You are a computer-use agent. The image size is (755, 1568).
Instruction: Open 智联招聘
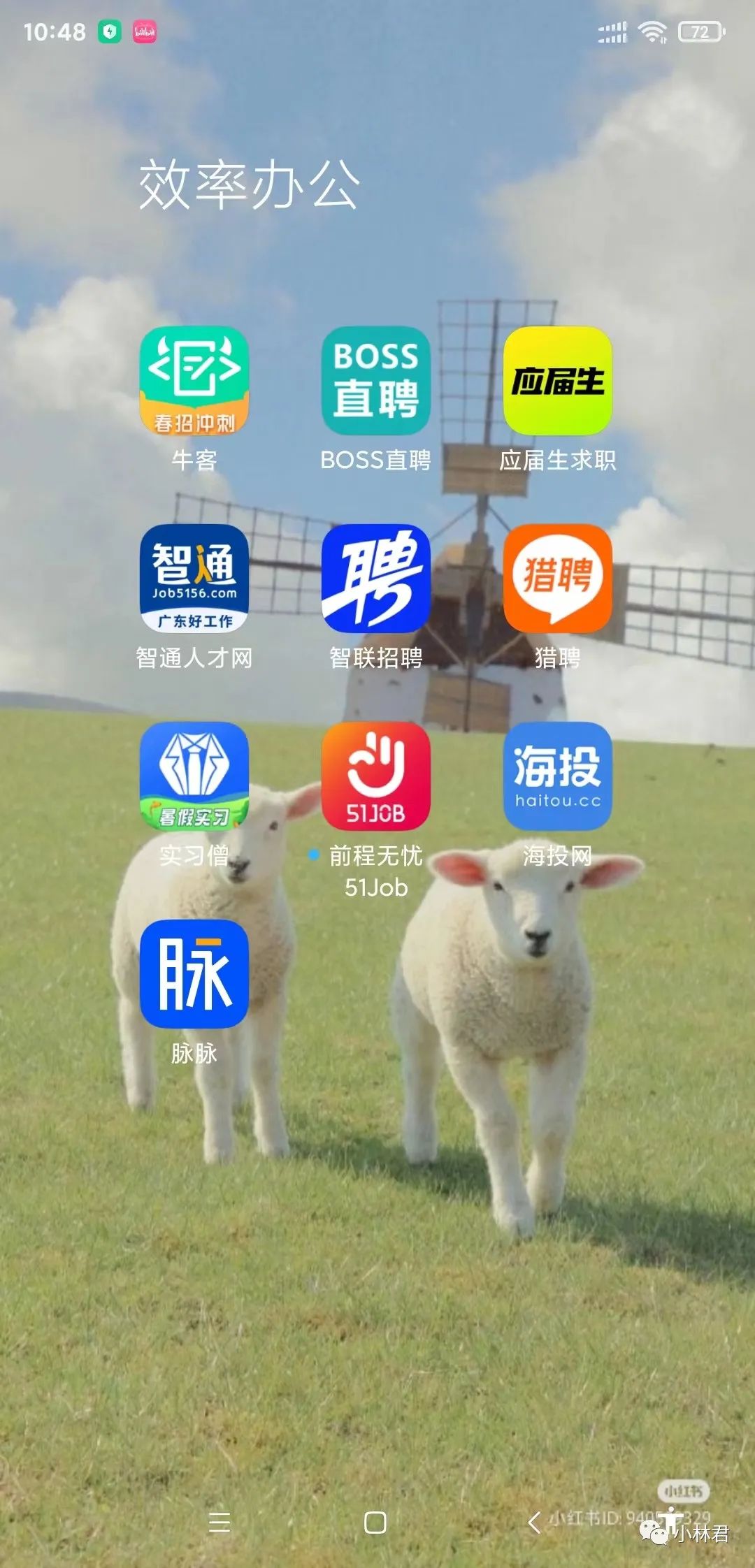coord(376,579)
